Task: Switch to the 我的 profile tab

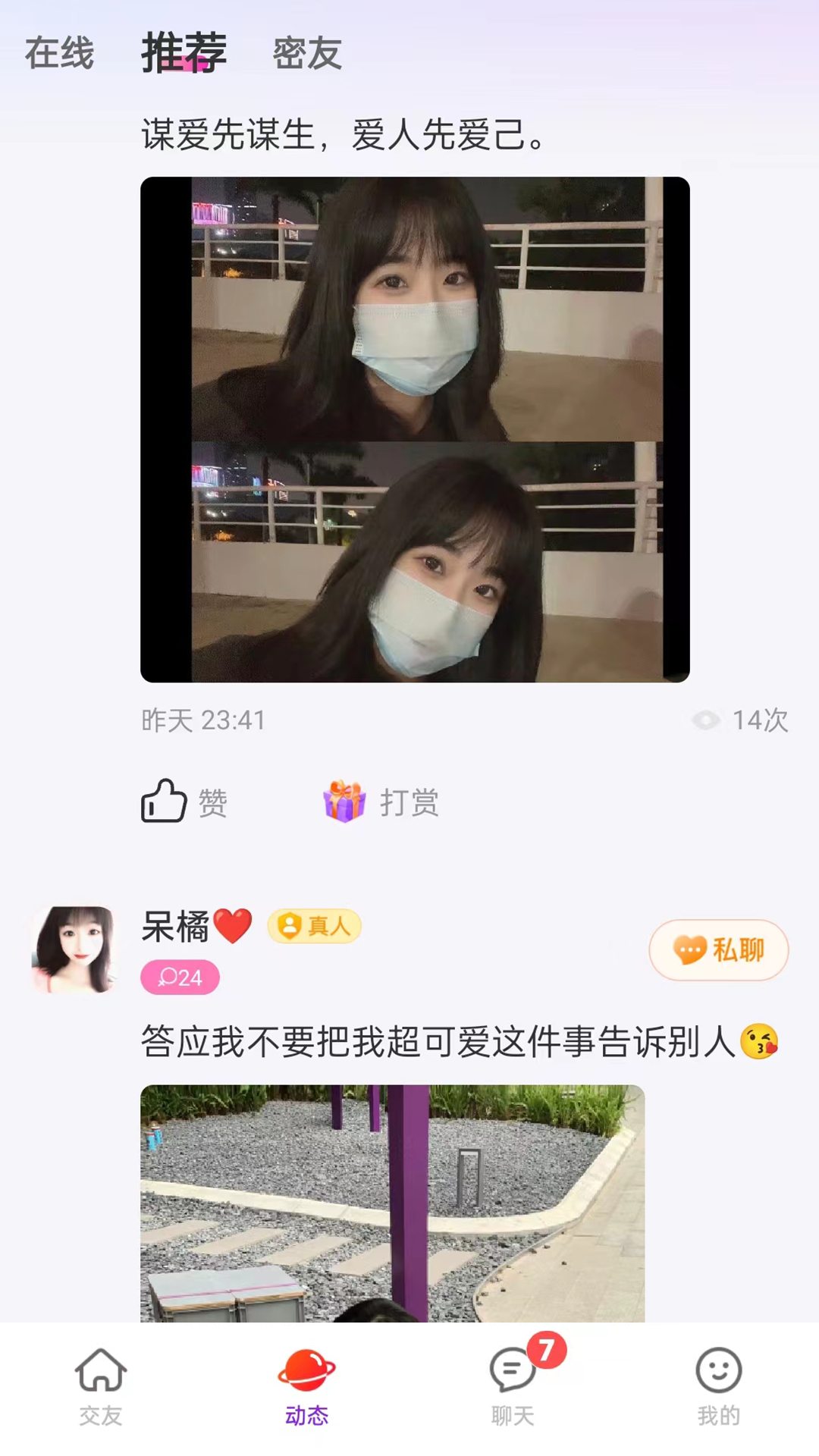Action: point(718,1386)
